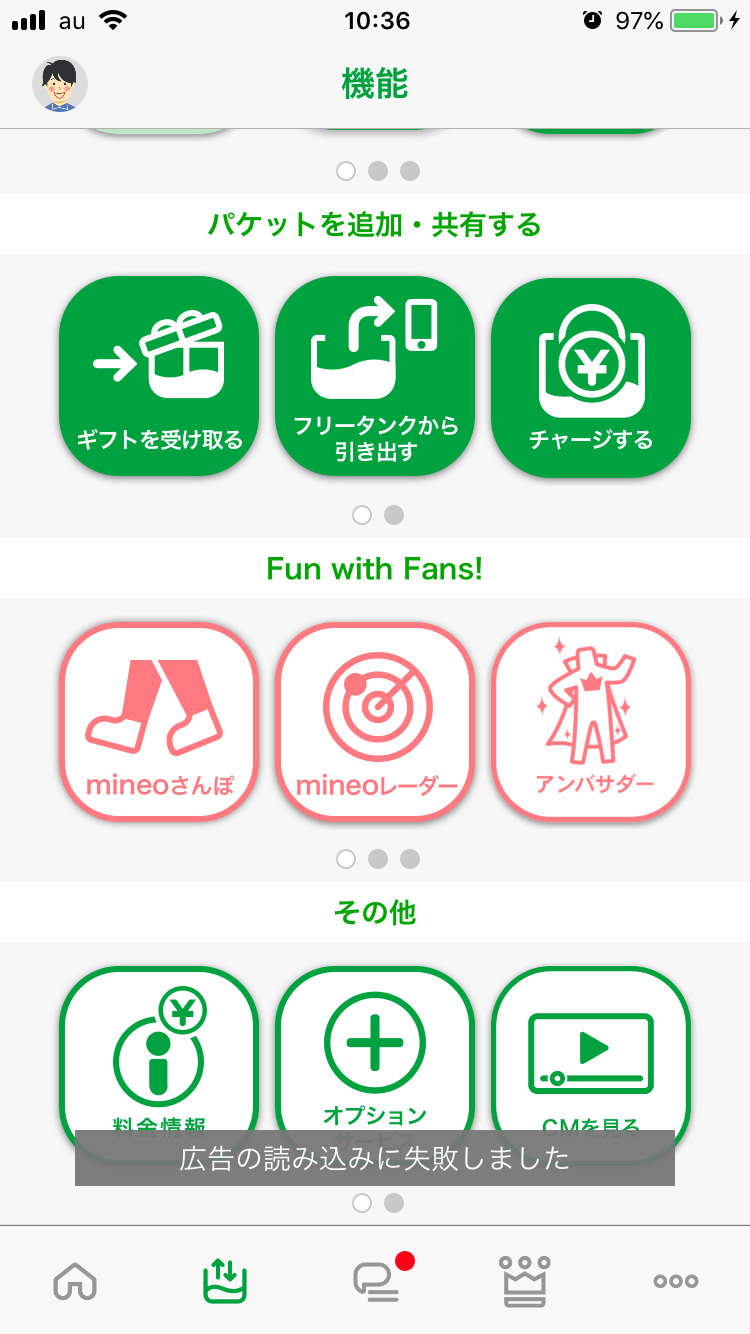750x1334 pixels.
Task: Select フリータンクから引き出す
Action: 375,376
